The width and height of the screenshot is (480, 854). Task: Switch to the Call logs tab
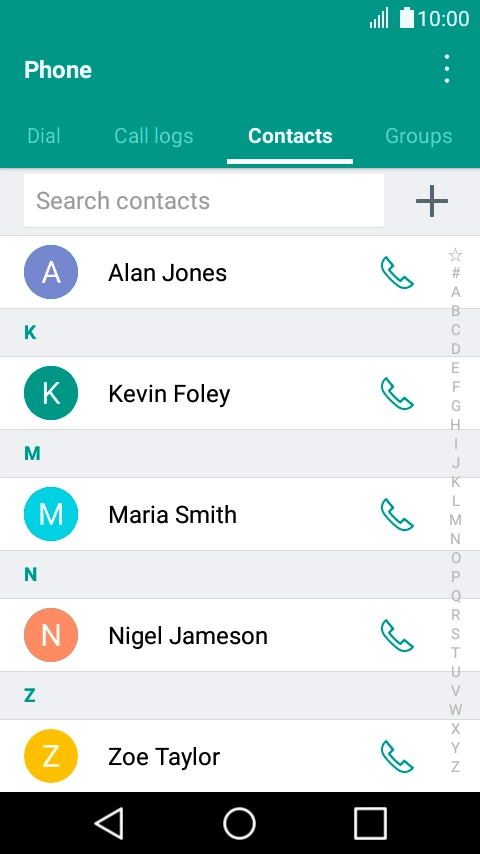coord(154,136)
